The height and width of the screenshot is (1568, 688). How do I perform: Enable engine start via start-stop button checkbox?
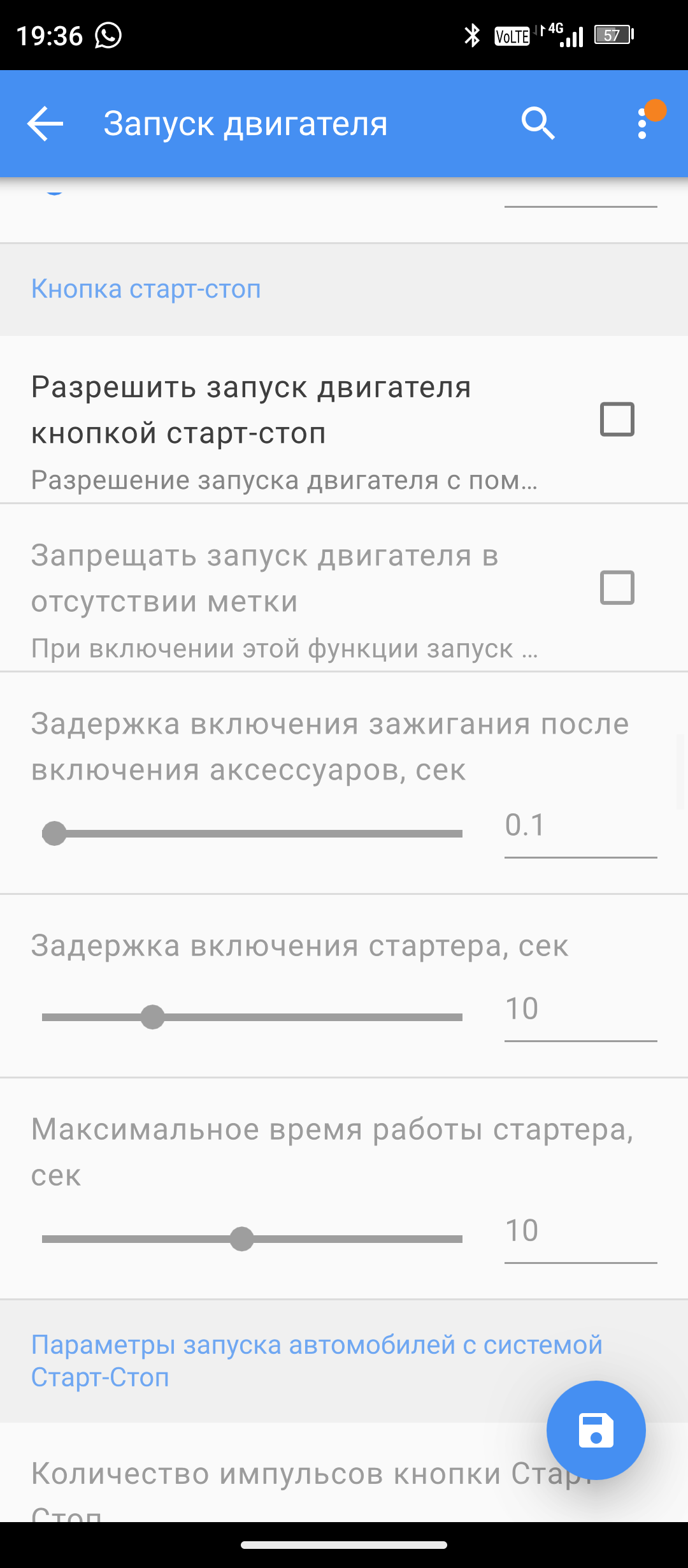click(x=617, y=419)
